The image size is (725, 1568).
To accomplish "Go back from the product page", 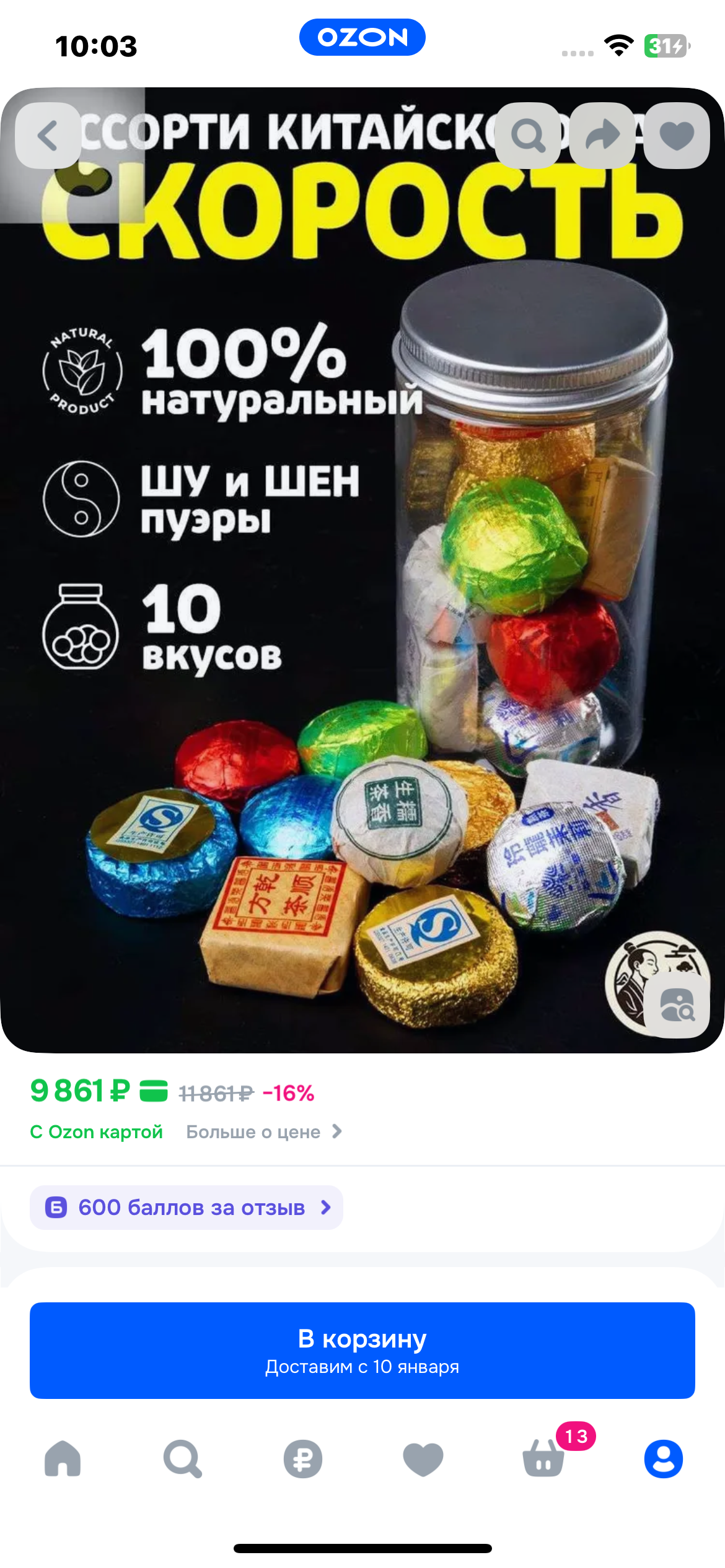I will click(x=48, y=136).
